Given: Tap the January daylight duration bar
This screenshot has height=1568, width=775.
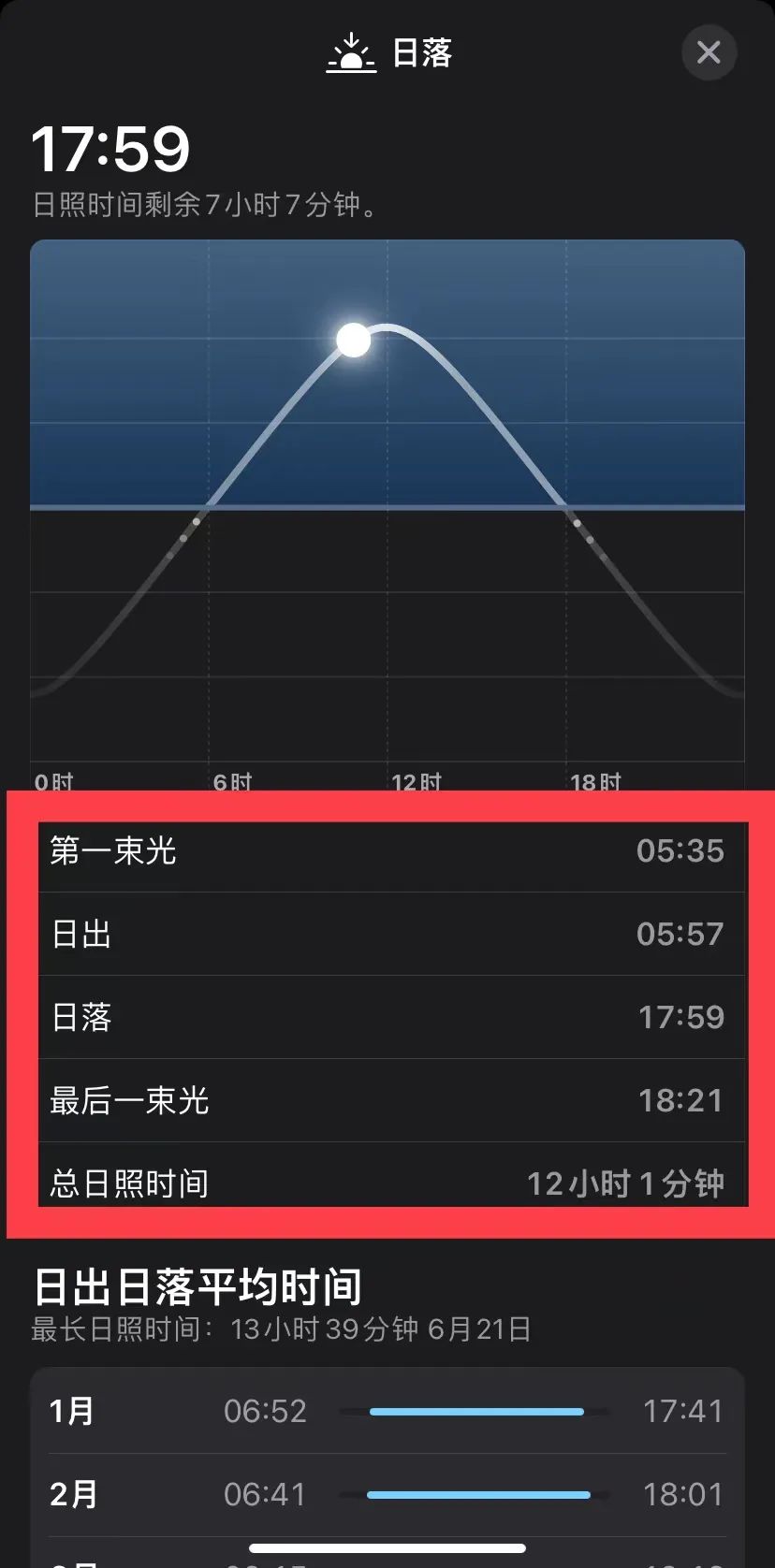Looking at the screenshot, I should tap(477, 1413).
